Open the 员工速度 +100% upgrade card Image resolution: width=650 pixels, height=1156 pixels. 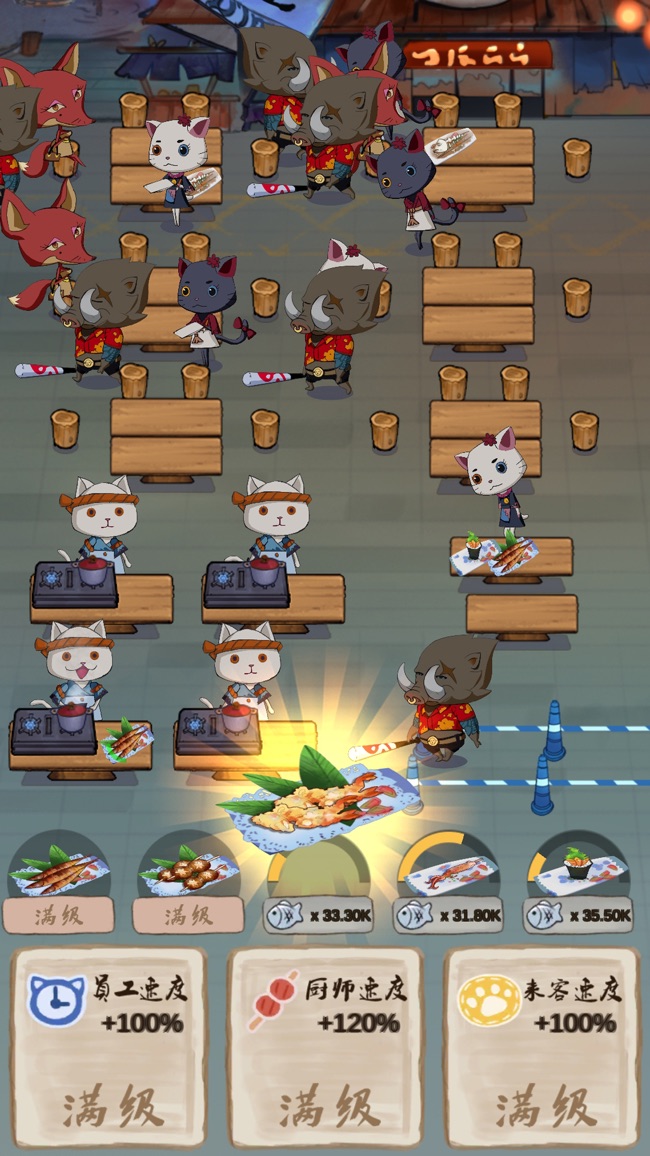(109, 1045)
